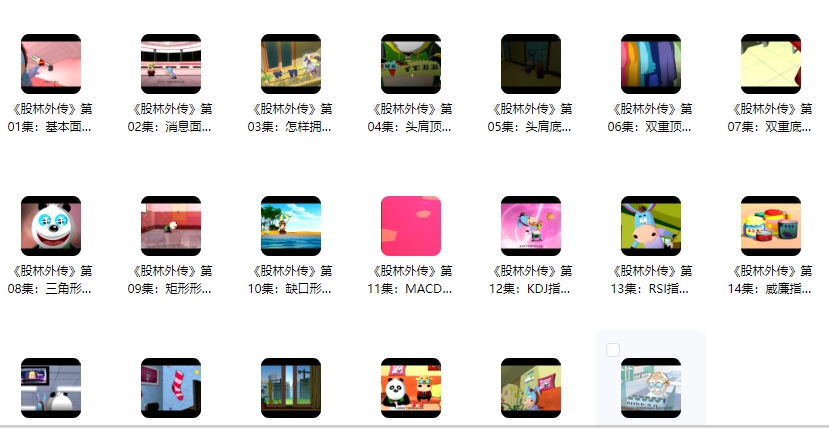The image size is (829, 428).
Task: Open video 第10集：缺口形
Action: tap(291, 226)
